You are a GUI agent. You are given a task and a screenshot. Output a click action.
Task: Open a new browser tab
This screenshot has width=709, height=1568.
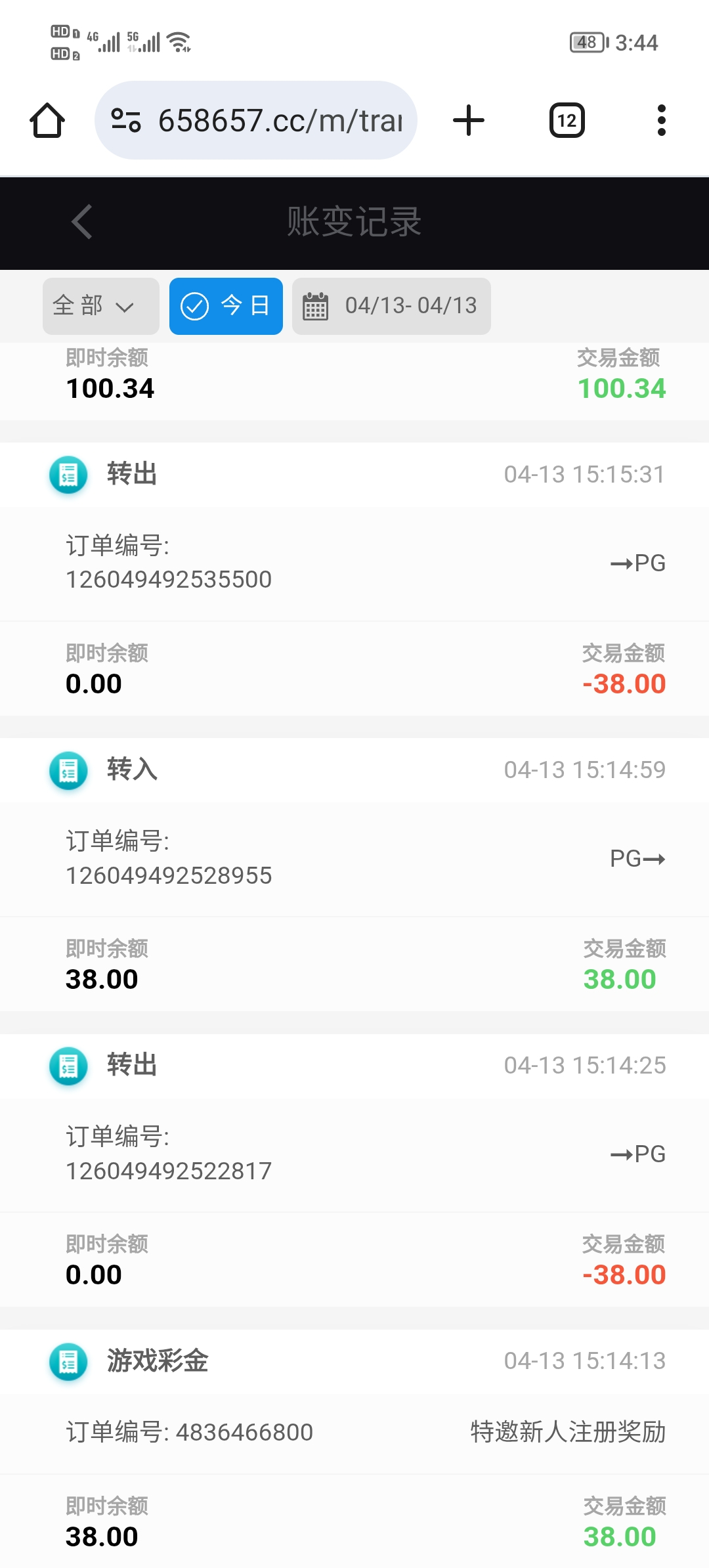pos(469,121)
